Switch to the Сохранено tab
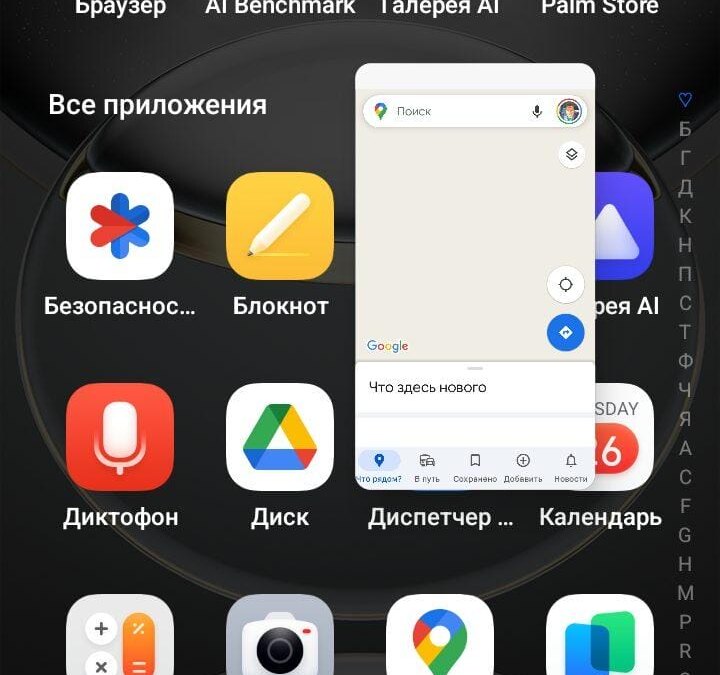The height and width of the screenshot is (675, 720). click(475, 466)
